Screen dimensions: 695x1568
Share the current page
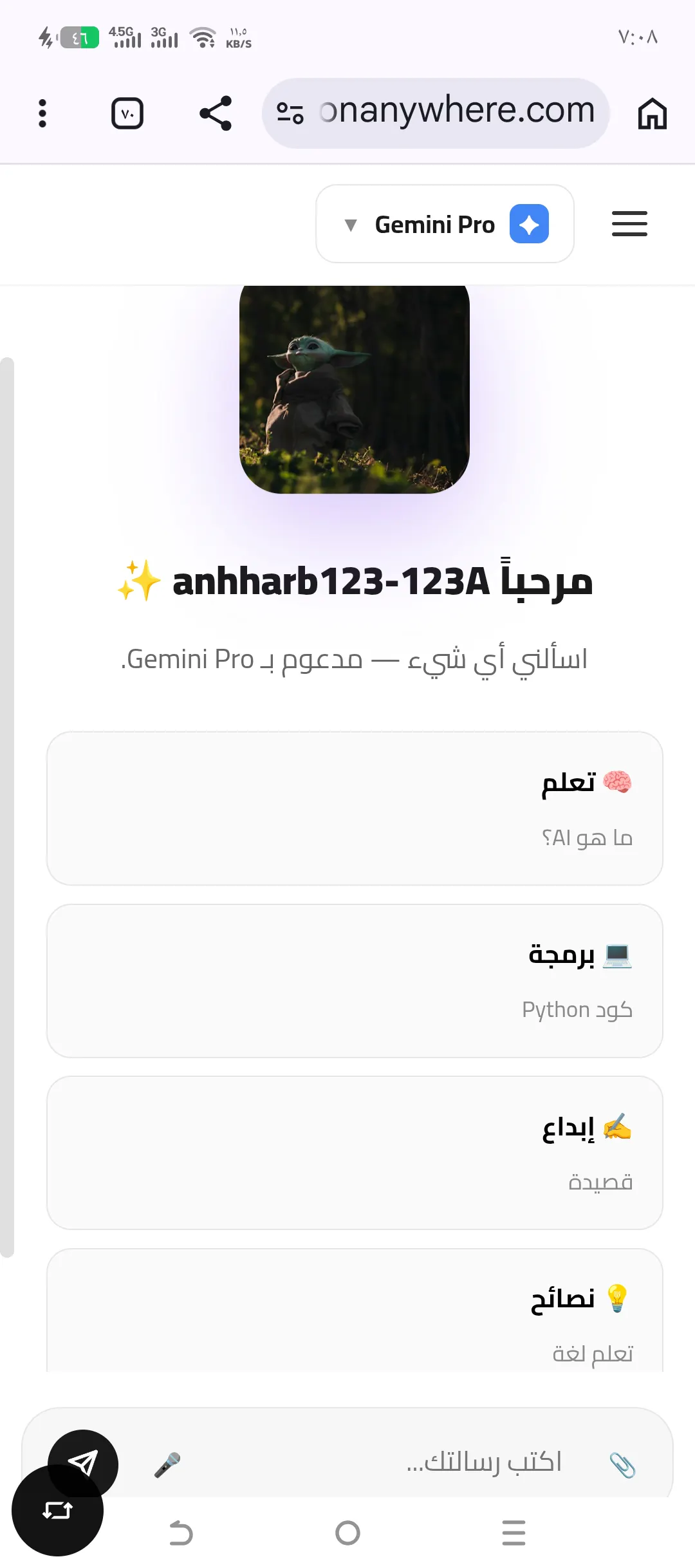point(216,114)
